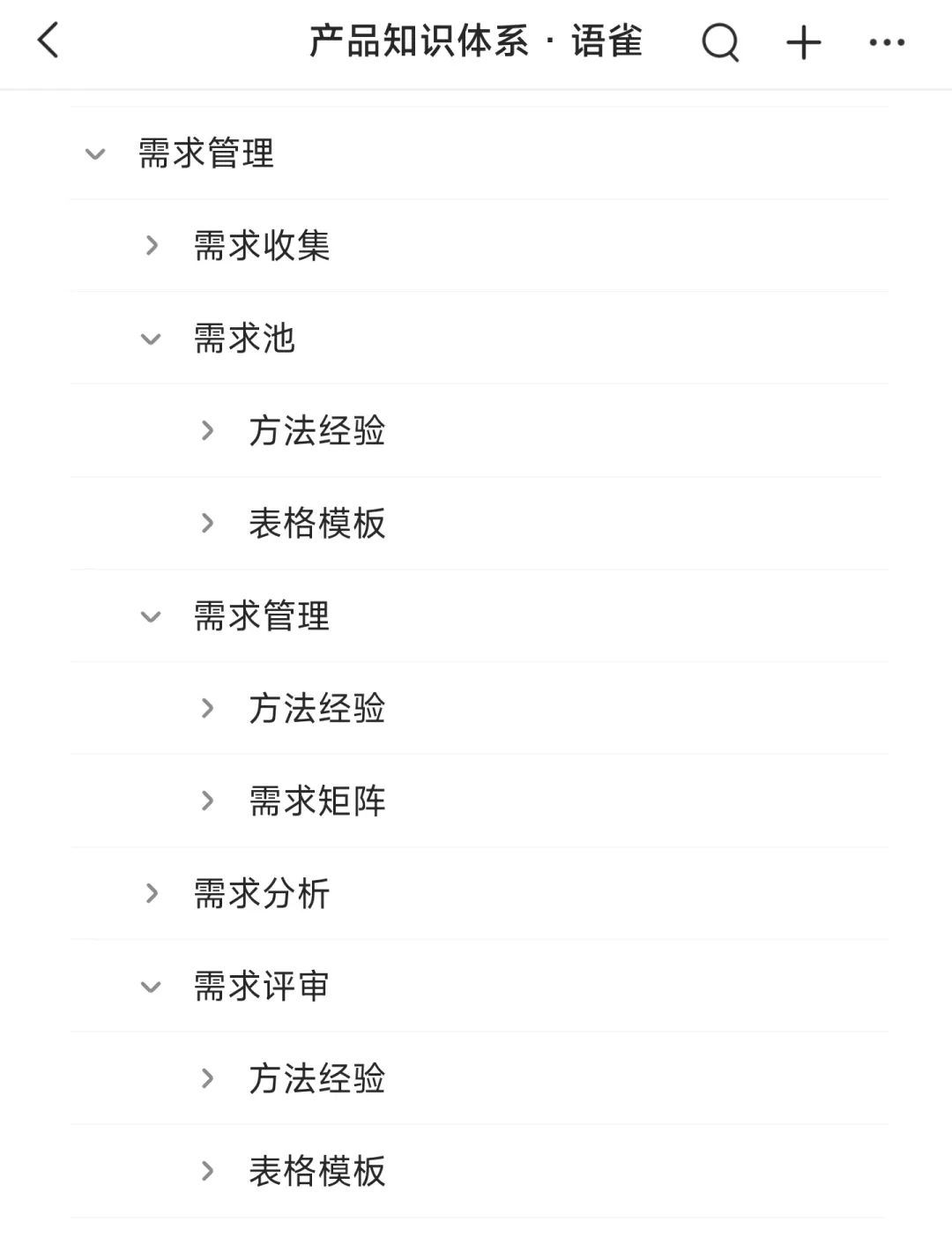Expand 方法经验 under 需求评审
Viewport: 952px width, 1237px height.
tap(207, 1078)
